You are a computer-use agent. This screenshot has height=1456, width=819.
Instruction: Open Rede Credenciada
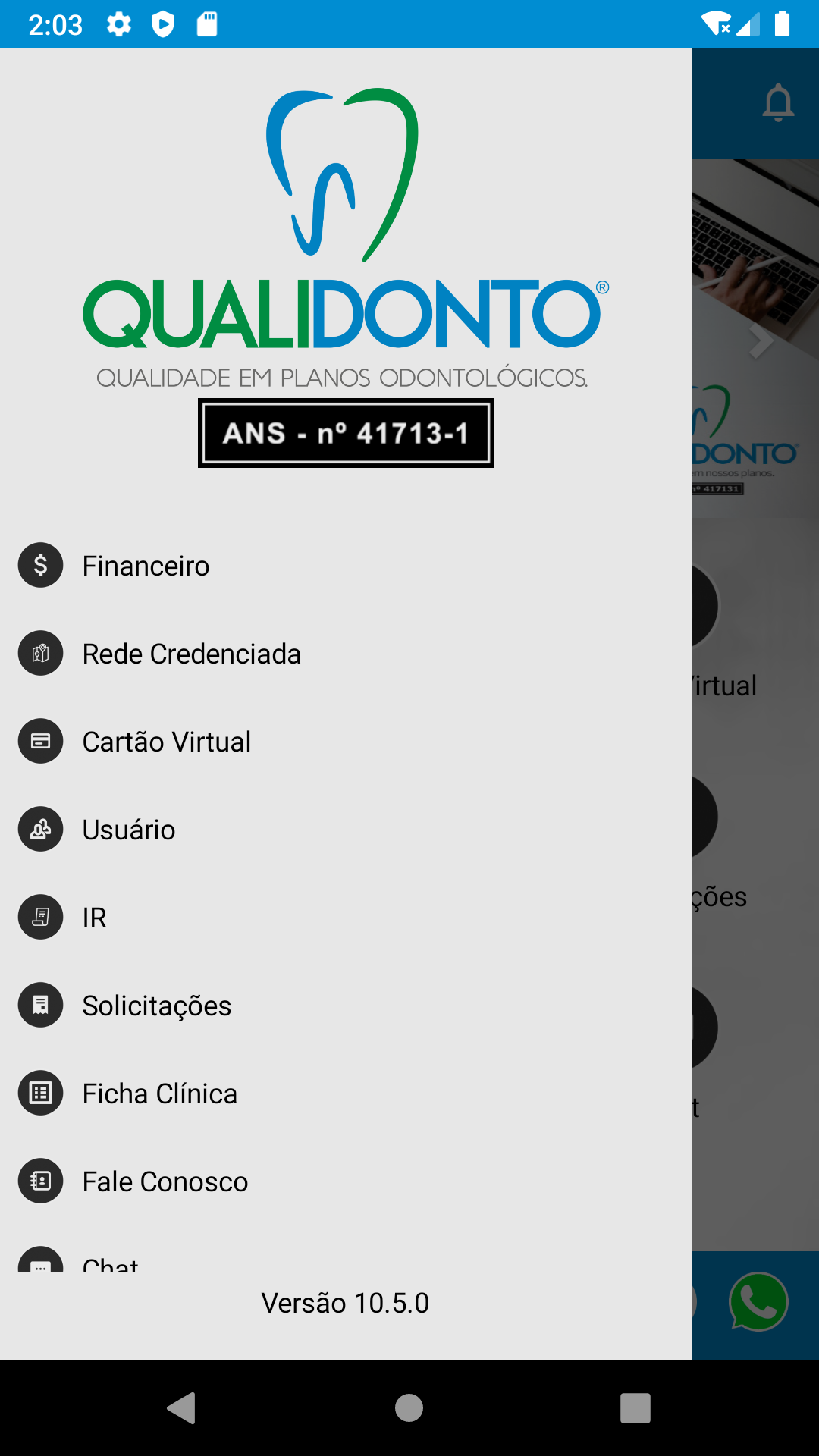click(191, 654)
